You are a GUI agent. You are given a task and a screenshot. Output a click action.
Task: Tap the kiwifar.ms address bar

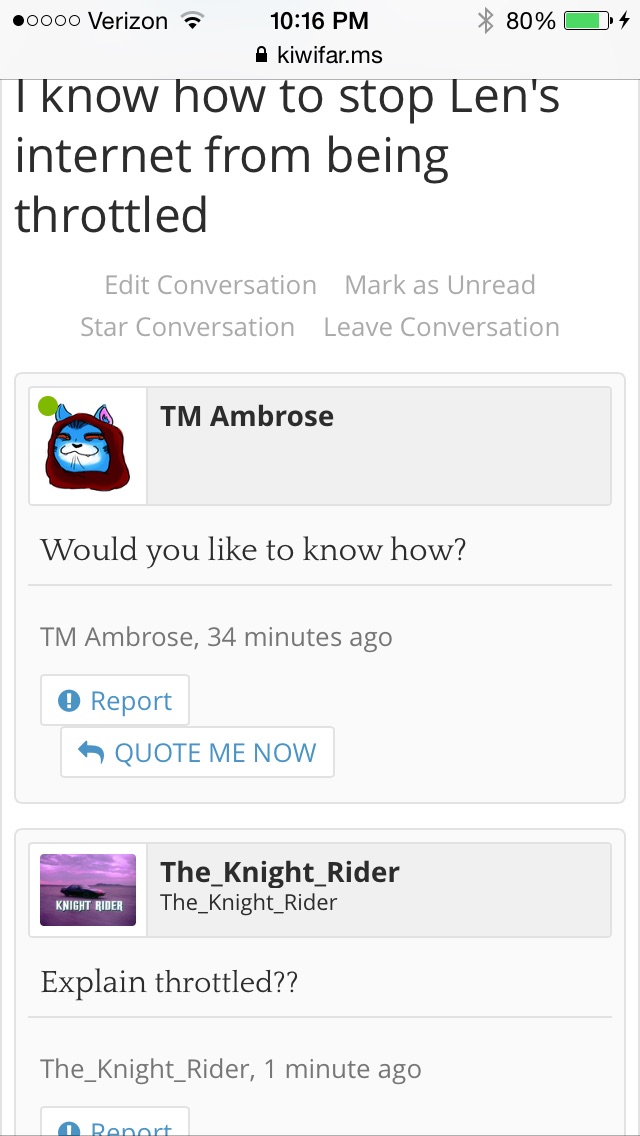tap(320, 55)
